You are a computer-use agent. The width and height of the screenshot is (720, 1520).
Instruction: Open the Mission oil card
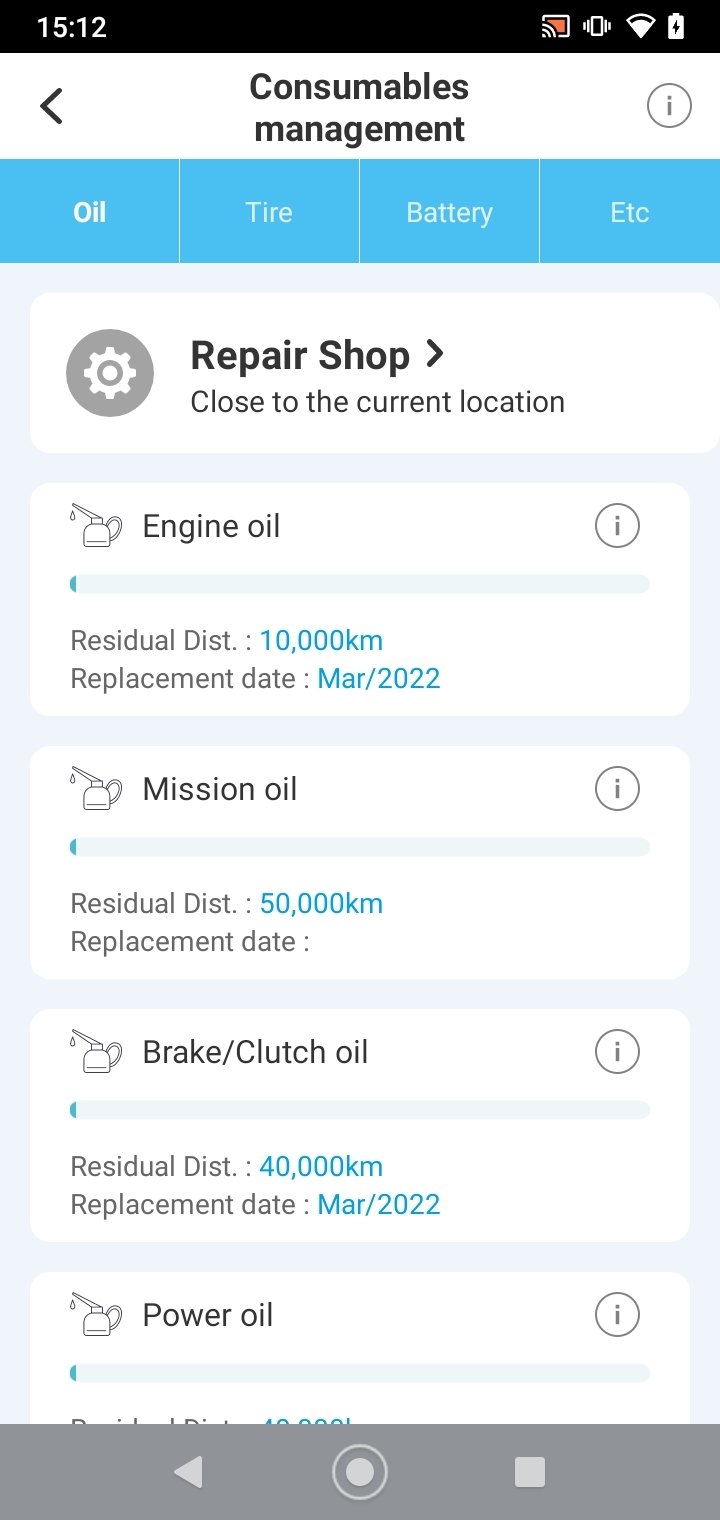click(x=360, y=862)
